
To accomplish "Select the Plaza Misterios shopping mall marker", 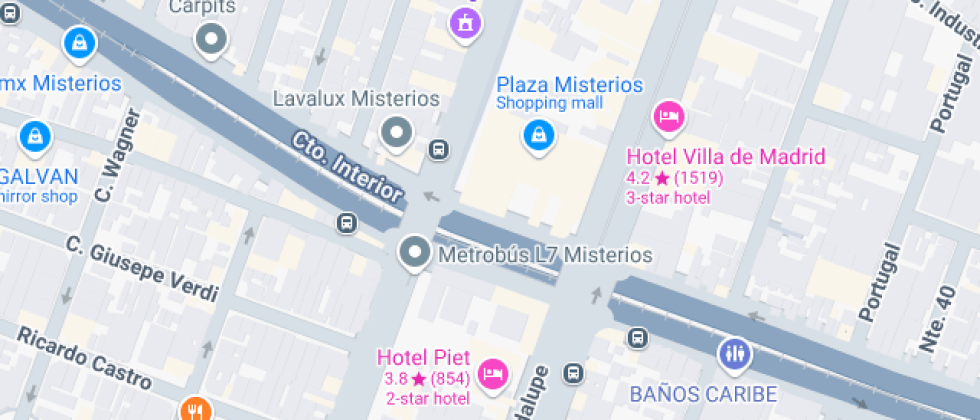I will tap(539, 133).
